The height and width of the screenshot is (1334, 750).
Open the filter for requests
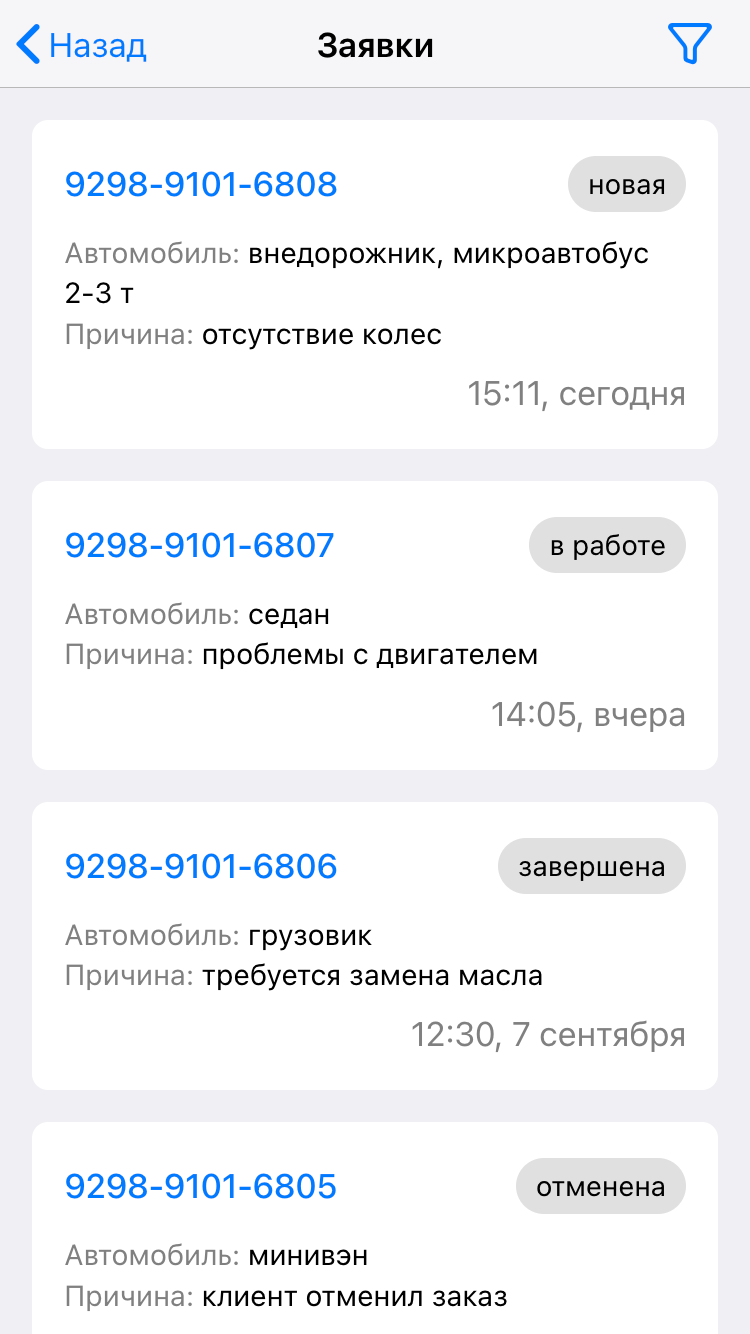[689, 45]
